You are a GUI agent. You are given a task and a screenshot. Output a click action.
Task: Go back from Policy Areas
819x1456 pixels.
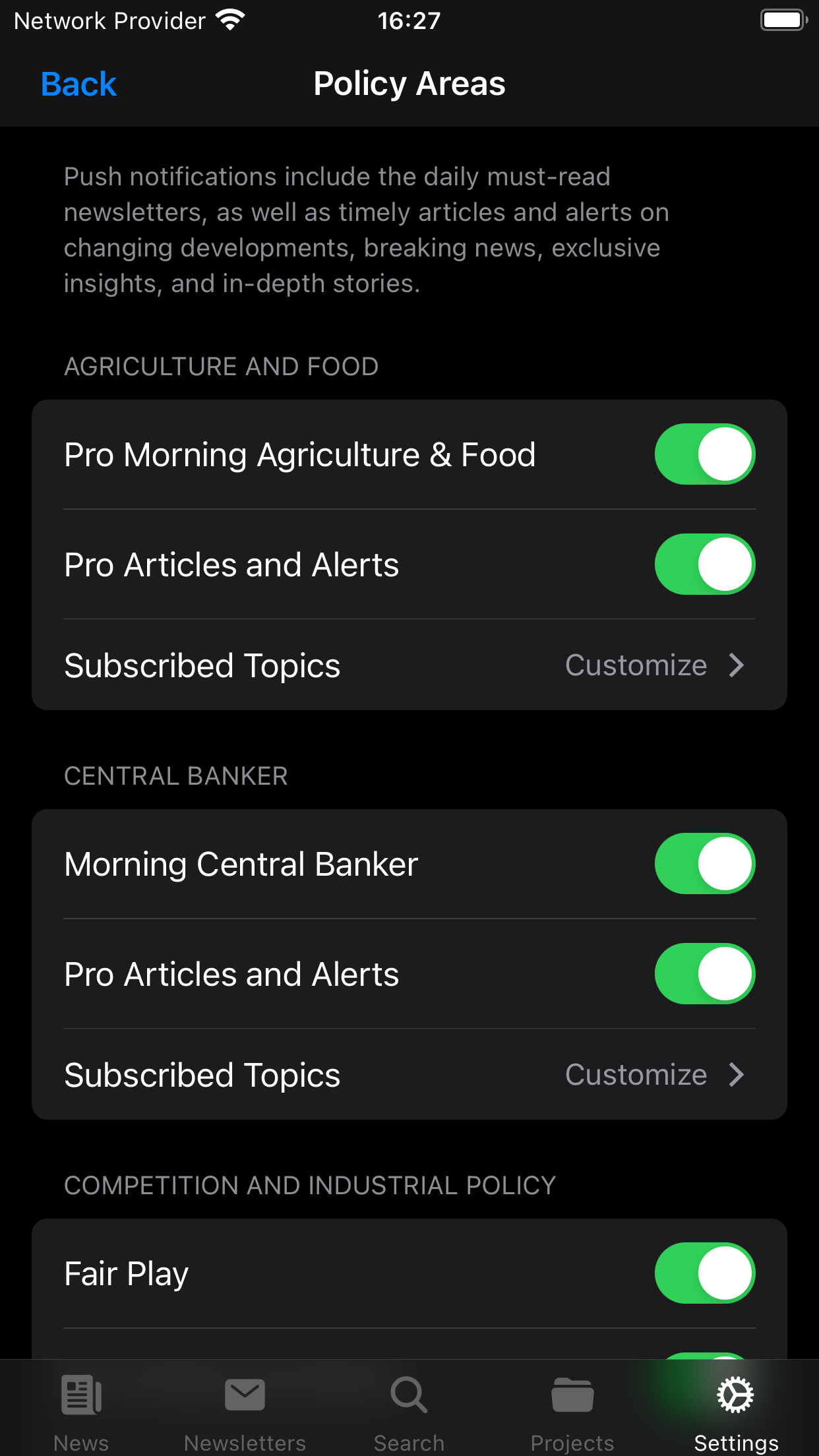(x=78, y=84)
